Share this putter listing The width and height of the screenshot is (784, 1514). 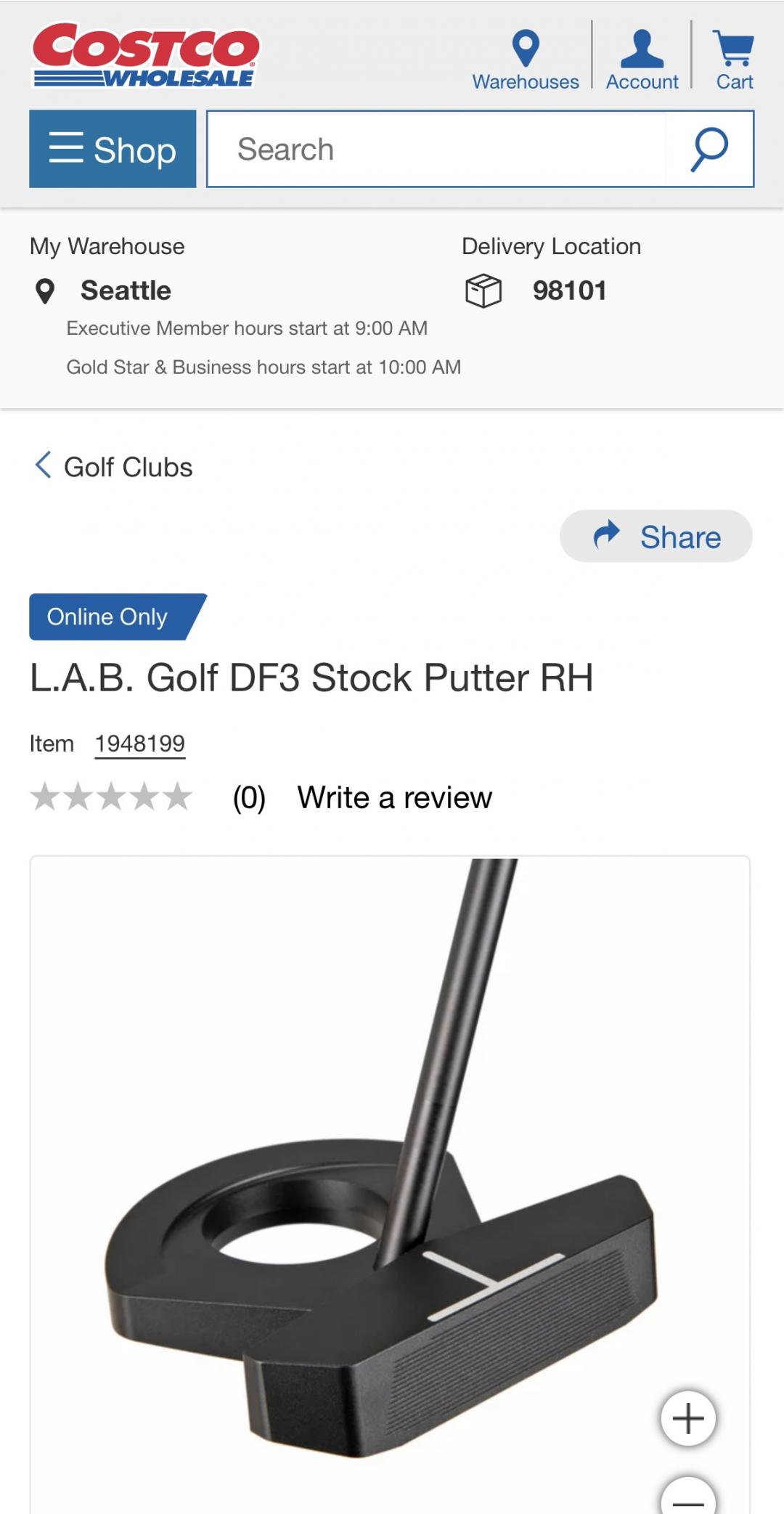(656, 537)
